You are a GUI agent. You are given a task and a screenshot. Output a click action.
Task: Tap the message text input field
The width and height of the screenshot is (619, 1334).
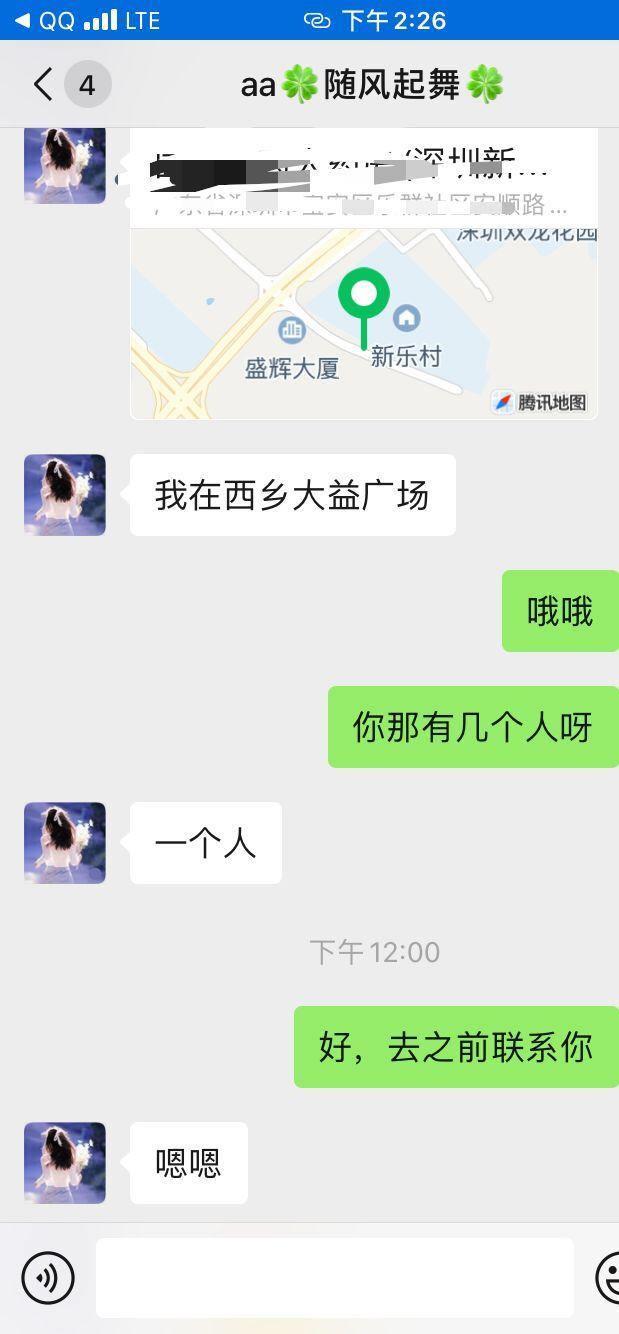334,1277
